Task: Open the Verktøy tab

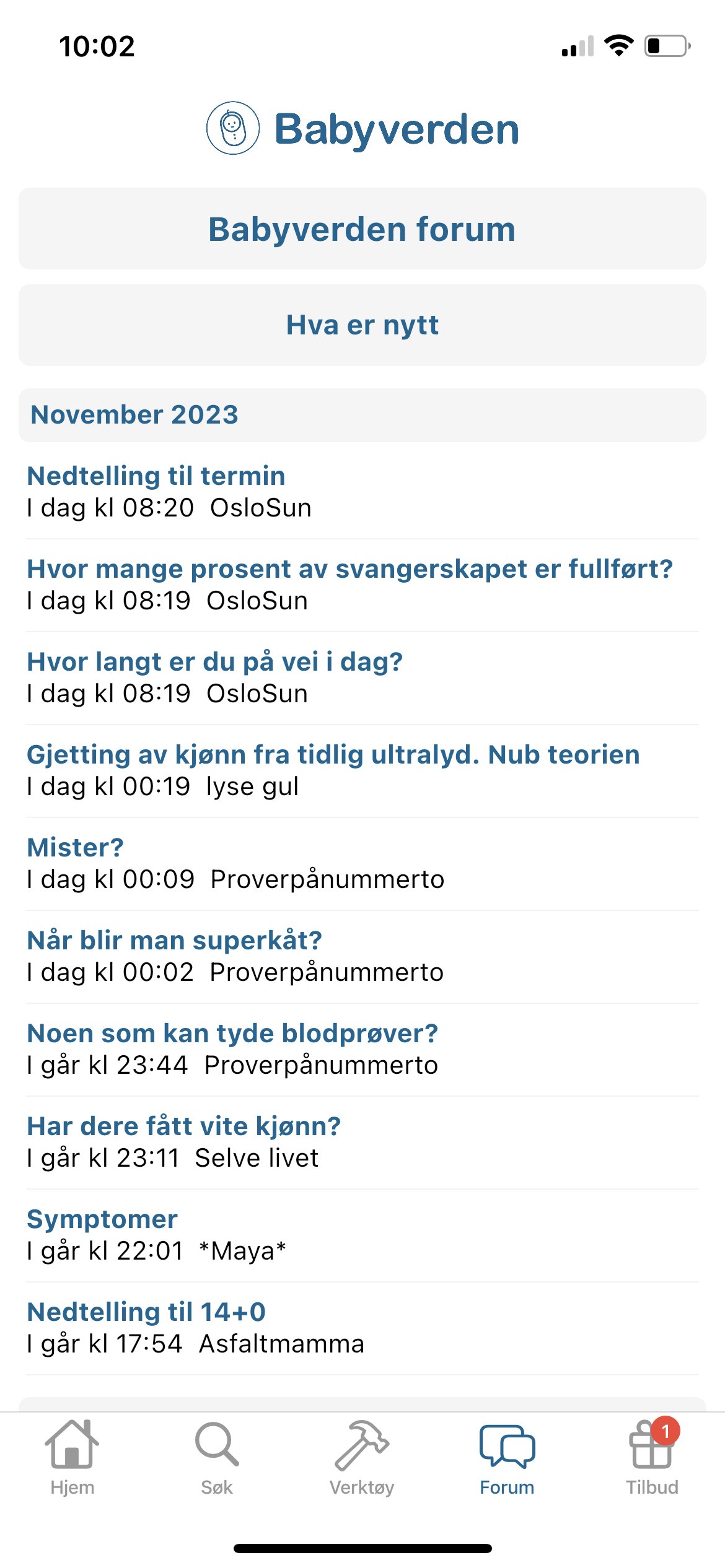Action: 362,1457
